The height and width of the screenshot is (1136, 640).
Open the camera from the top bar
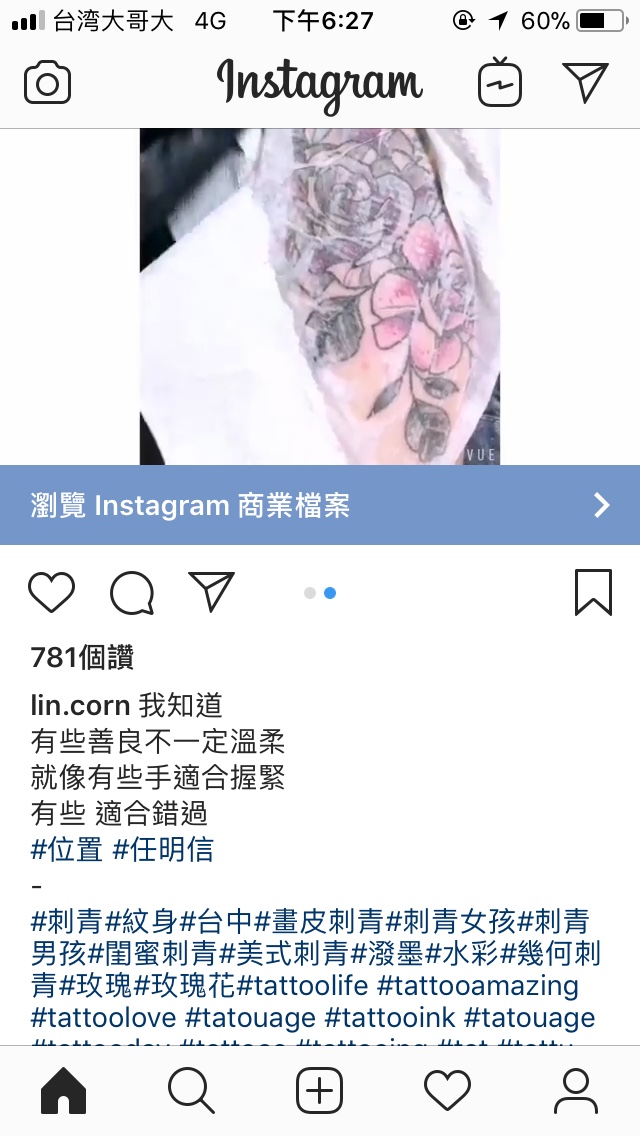[x=47, y=83]
